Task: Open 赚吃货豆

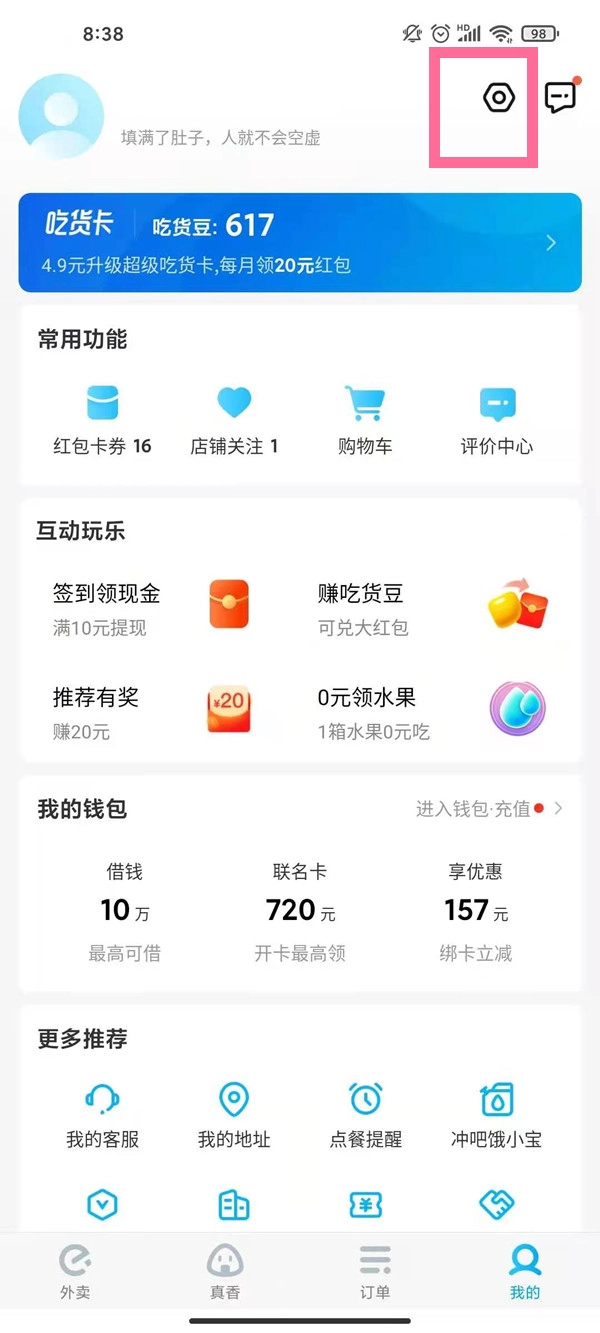Action: coord(432,607)
